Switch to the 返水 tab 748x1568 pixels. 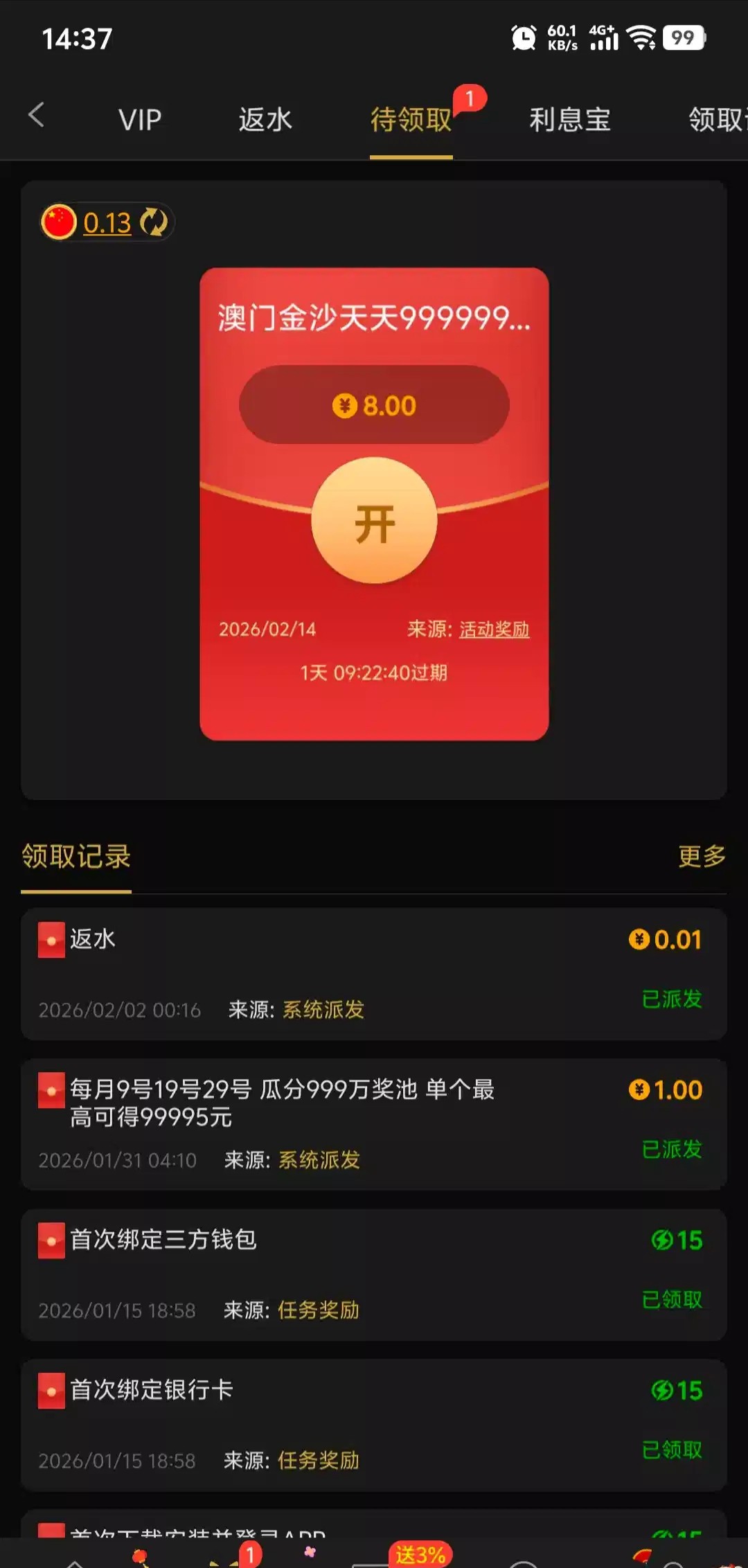(265, 120)
